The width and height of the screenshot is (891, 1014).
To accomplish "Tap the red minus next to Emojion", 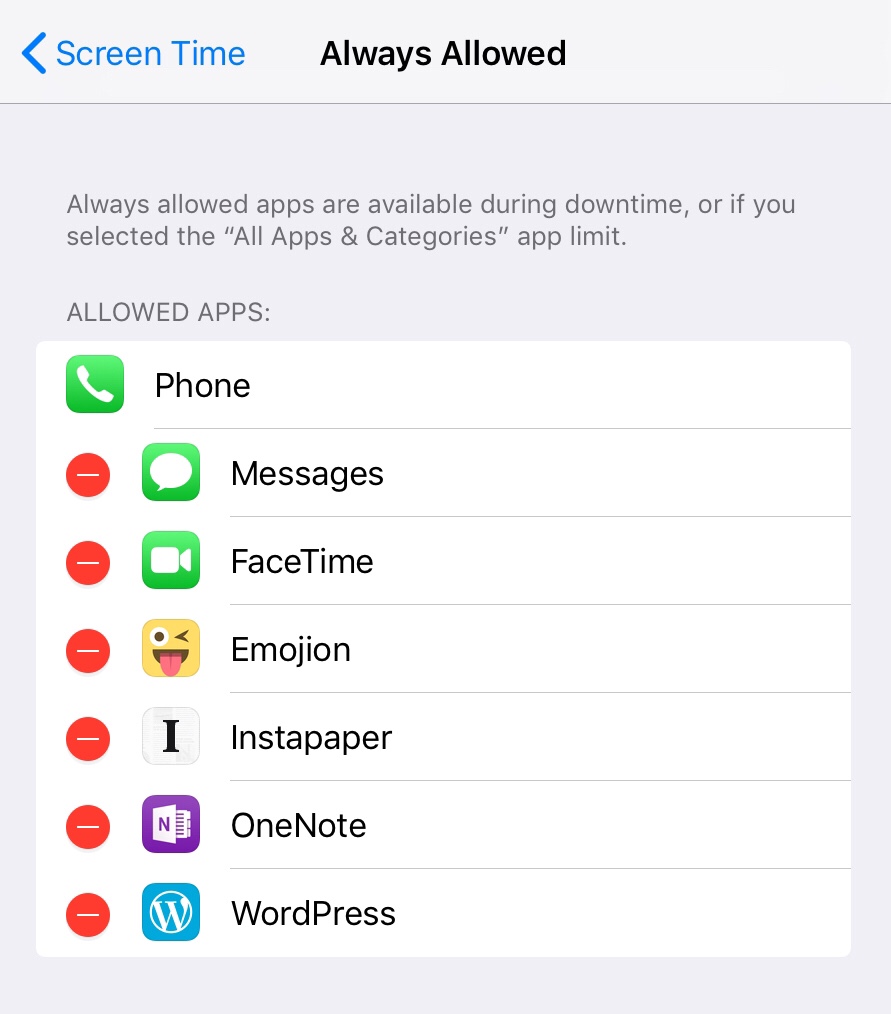I will pyautogui.click(x=88, y=649).
